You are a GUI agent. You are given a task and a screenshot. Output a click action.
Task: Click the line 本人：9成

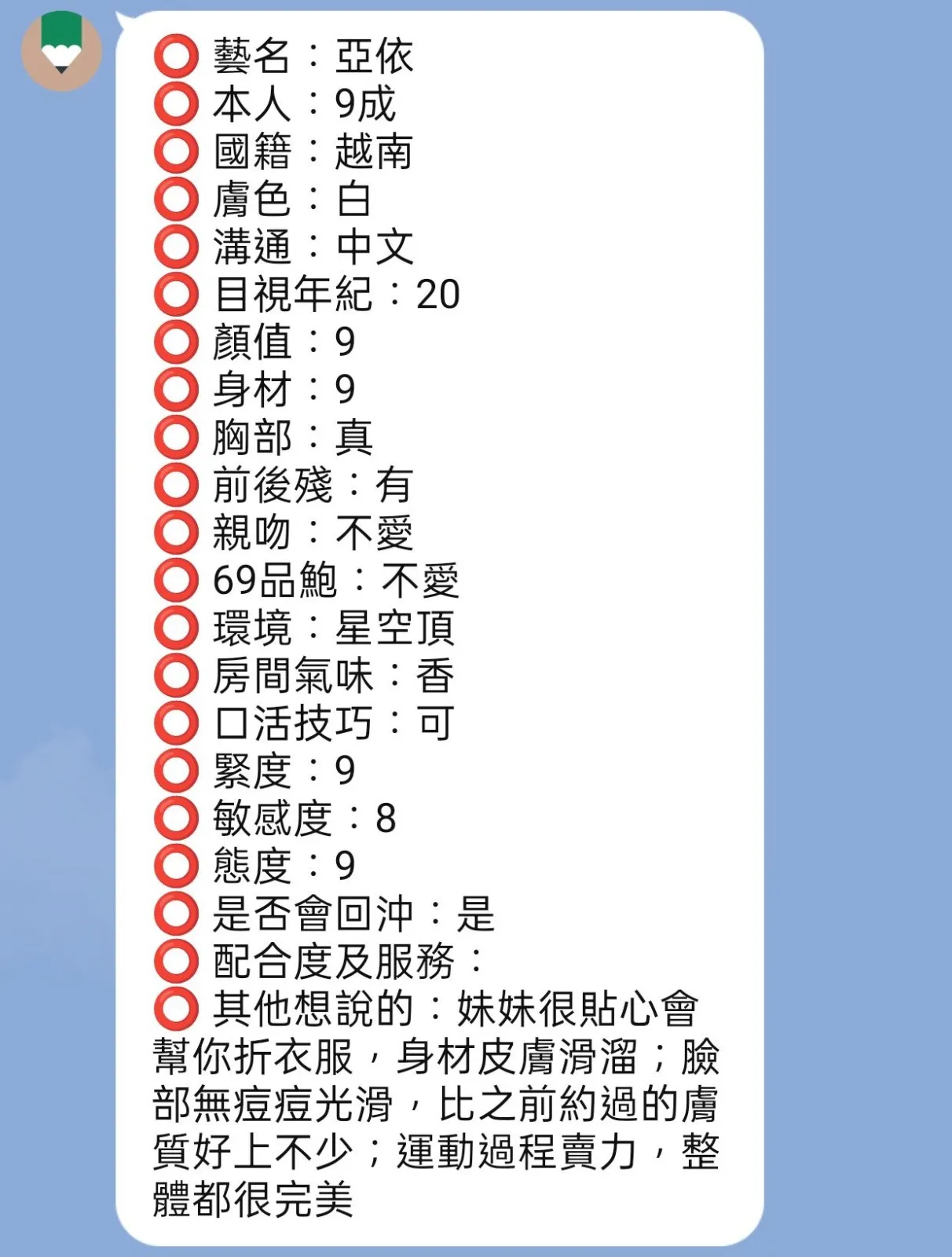306,101
